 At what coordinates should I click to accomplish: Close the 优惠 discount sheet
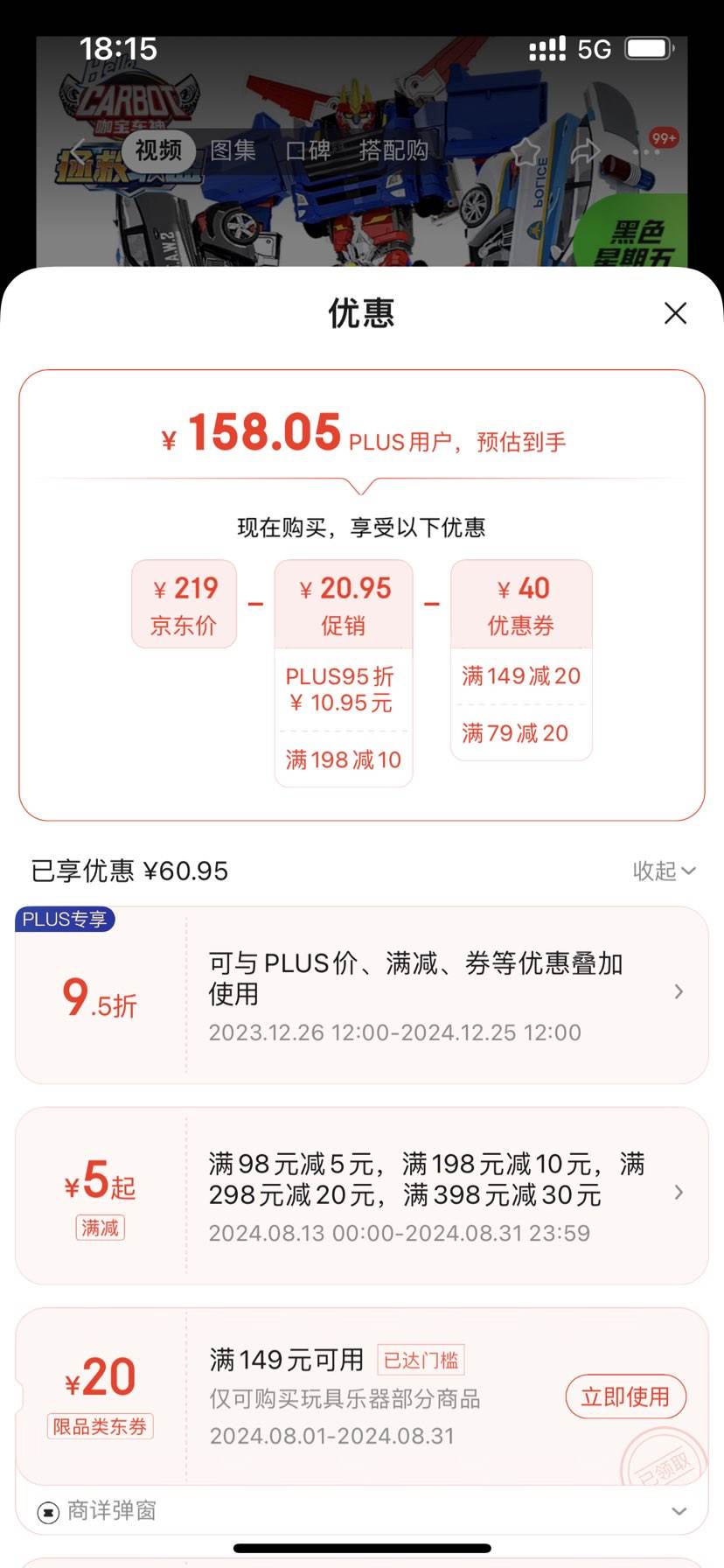pyautogui.click(x=675, y=313)
